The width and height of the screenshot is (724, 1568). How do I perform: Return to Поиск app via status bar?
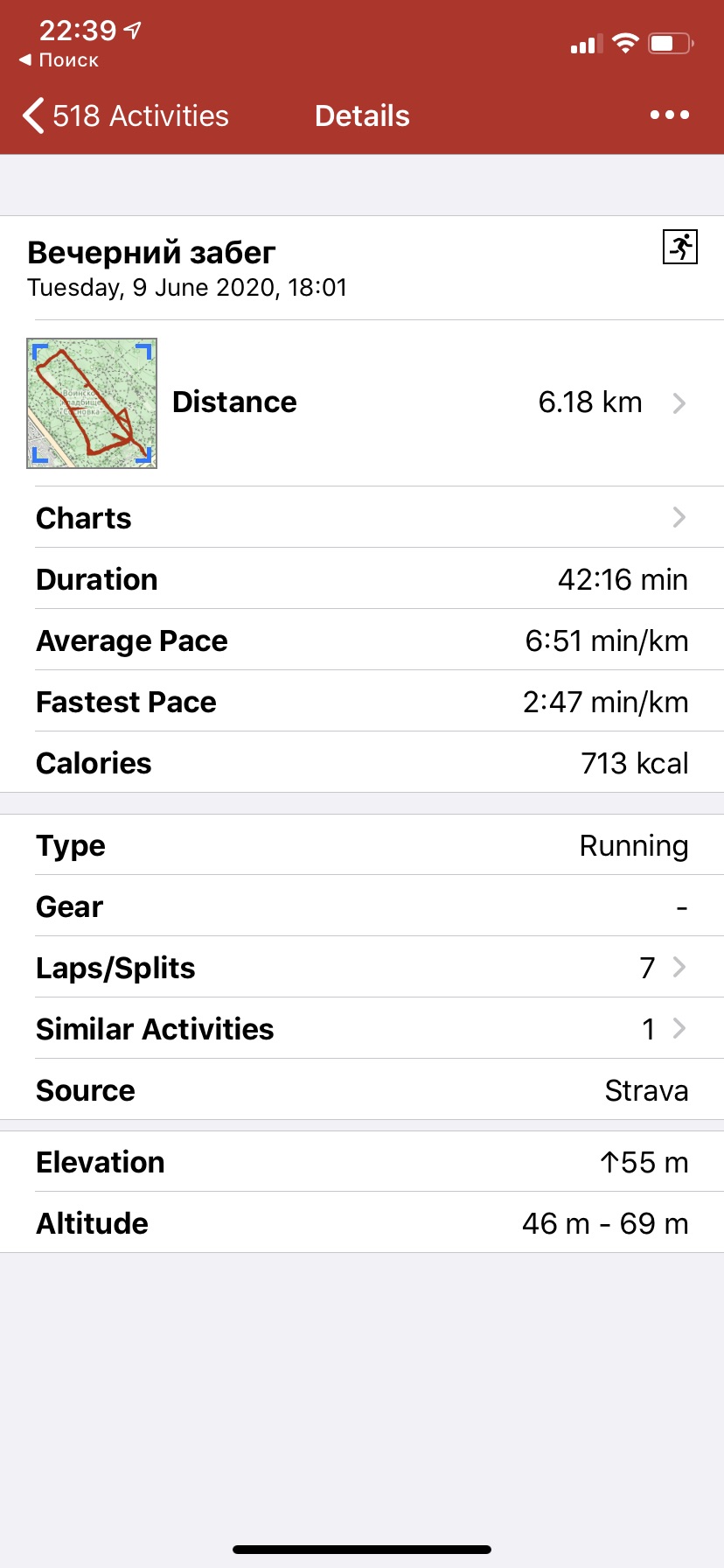[59, 60]
